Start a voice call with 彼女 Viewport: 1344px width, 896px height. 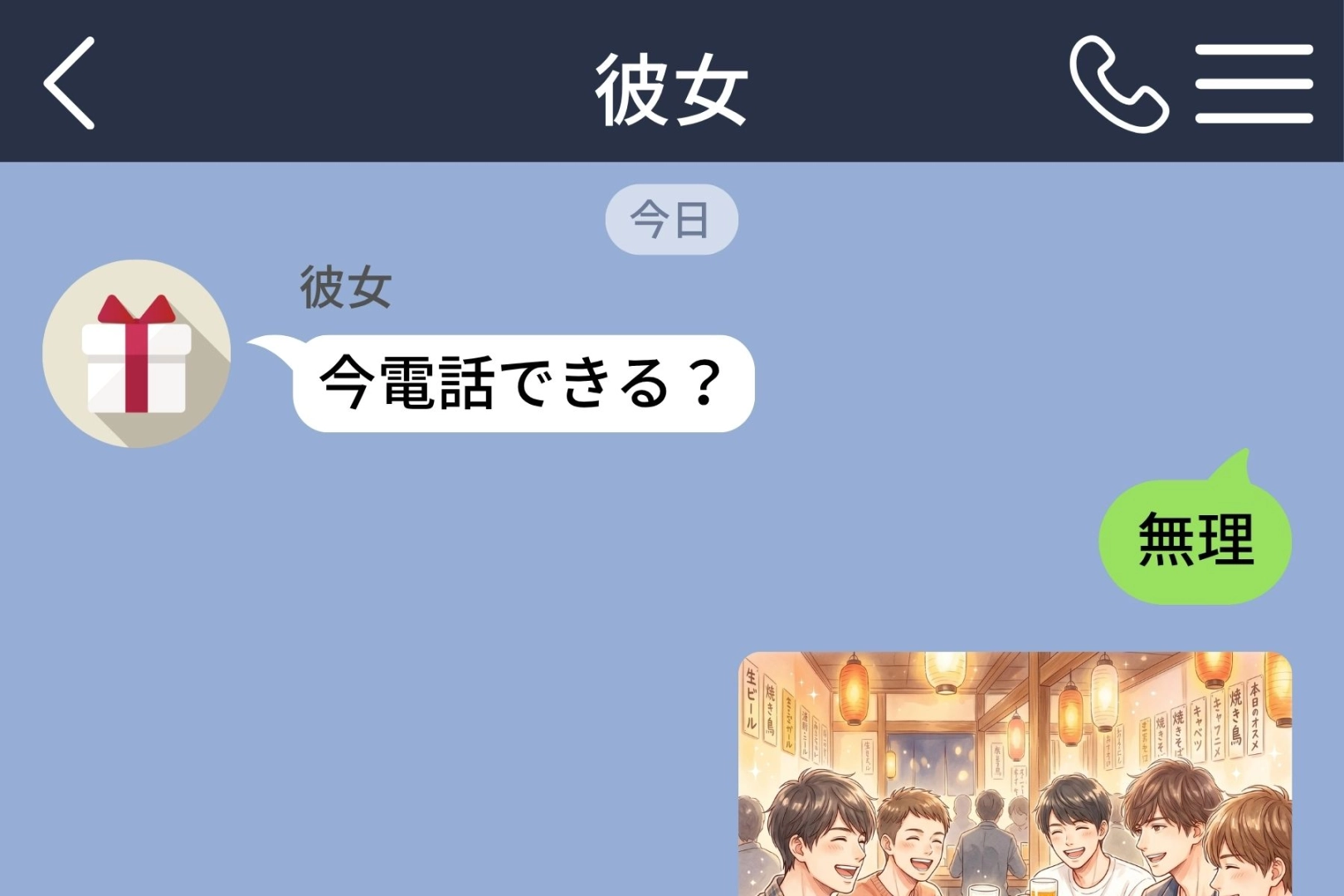click(x=1118, y=84)
